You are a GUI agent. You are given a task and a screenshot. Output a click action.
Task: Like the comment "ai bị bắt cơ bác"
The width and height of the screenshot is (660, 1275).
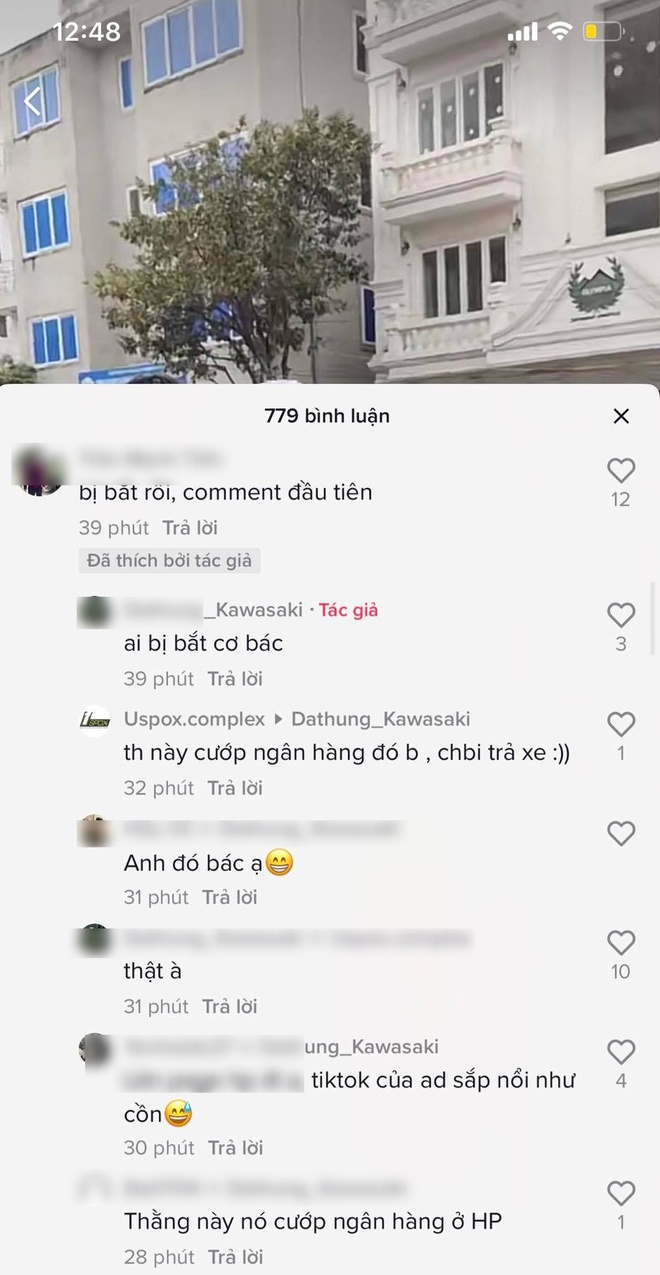pos(621,615)
